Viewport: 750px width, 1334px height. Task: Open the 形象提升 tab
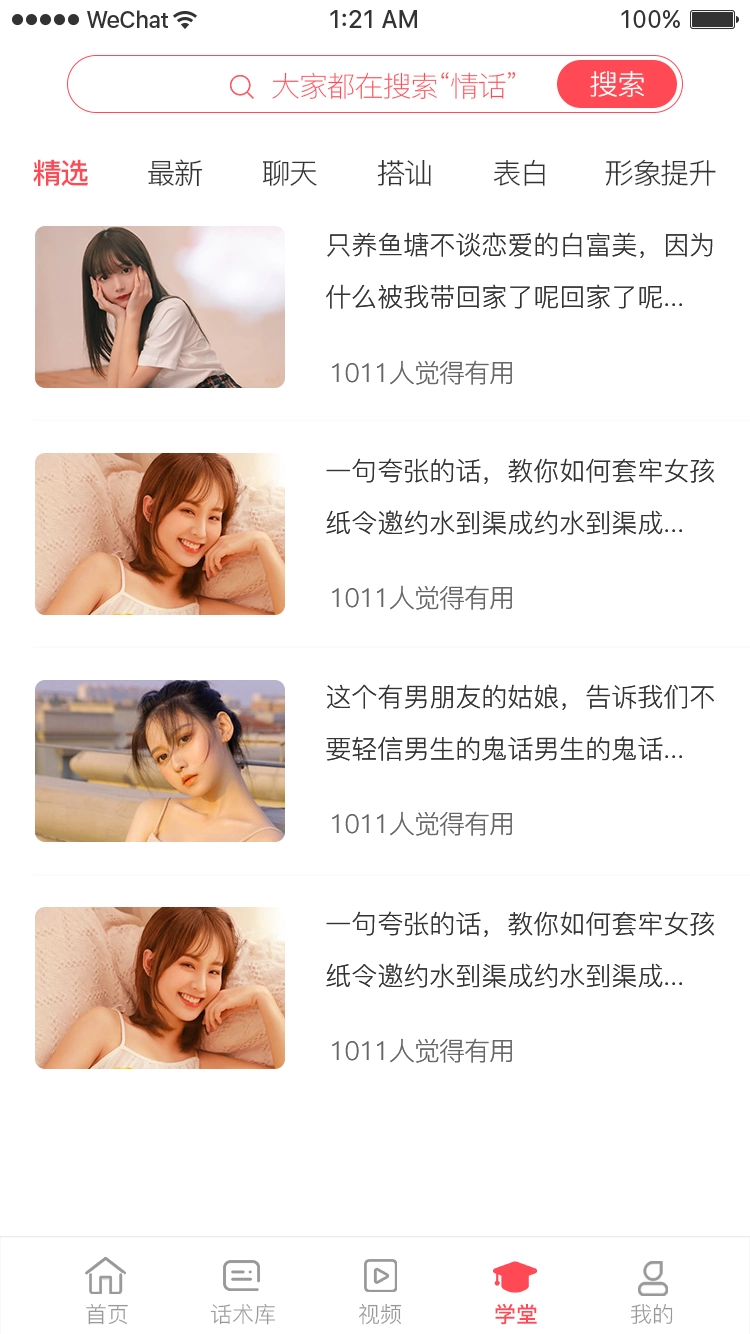(660, 173)
